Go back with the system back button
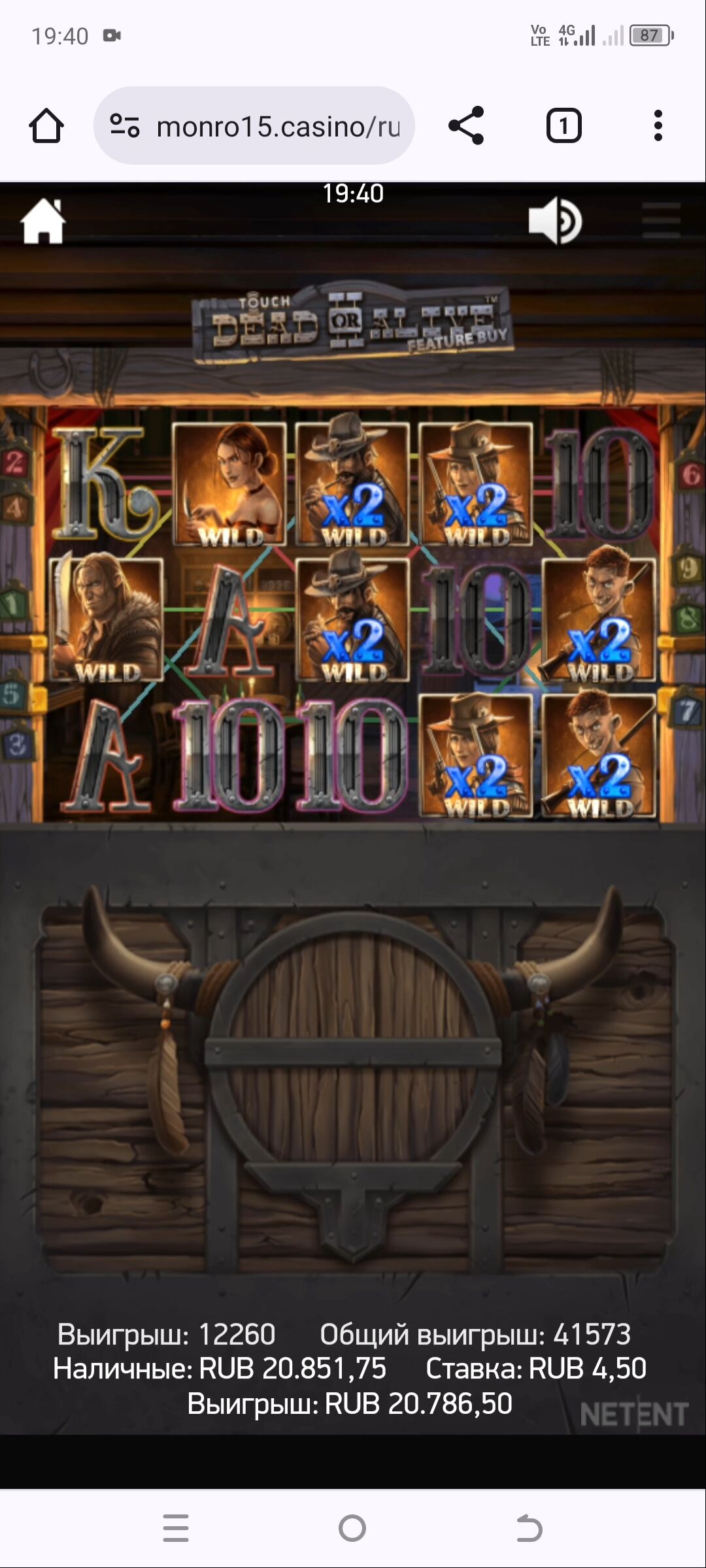The width and height of the screenshot is (706, 1568). pyautogui.click(x=529, y=1528)
